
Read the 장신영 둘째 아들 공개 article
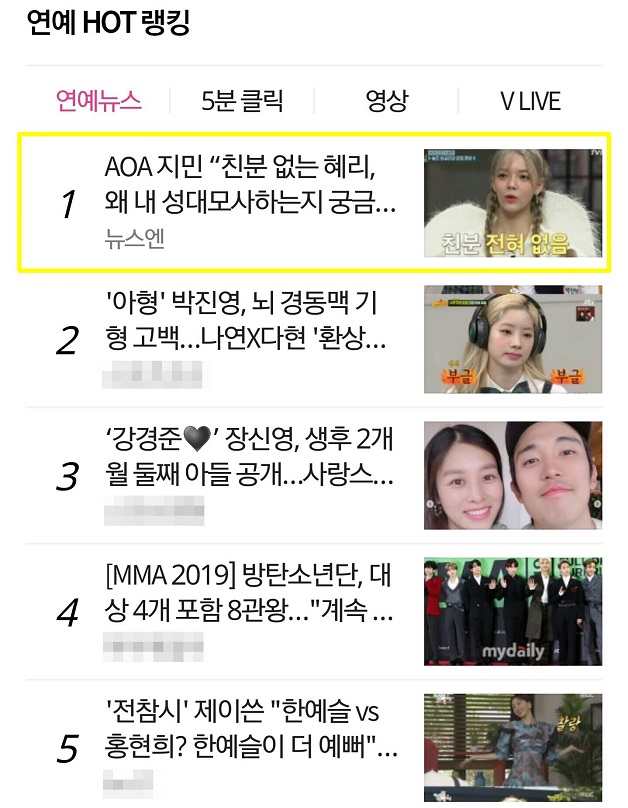click(x=249, y=456)
